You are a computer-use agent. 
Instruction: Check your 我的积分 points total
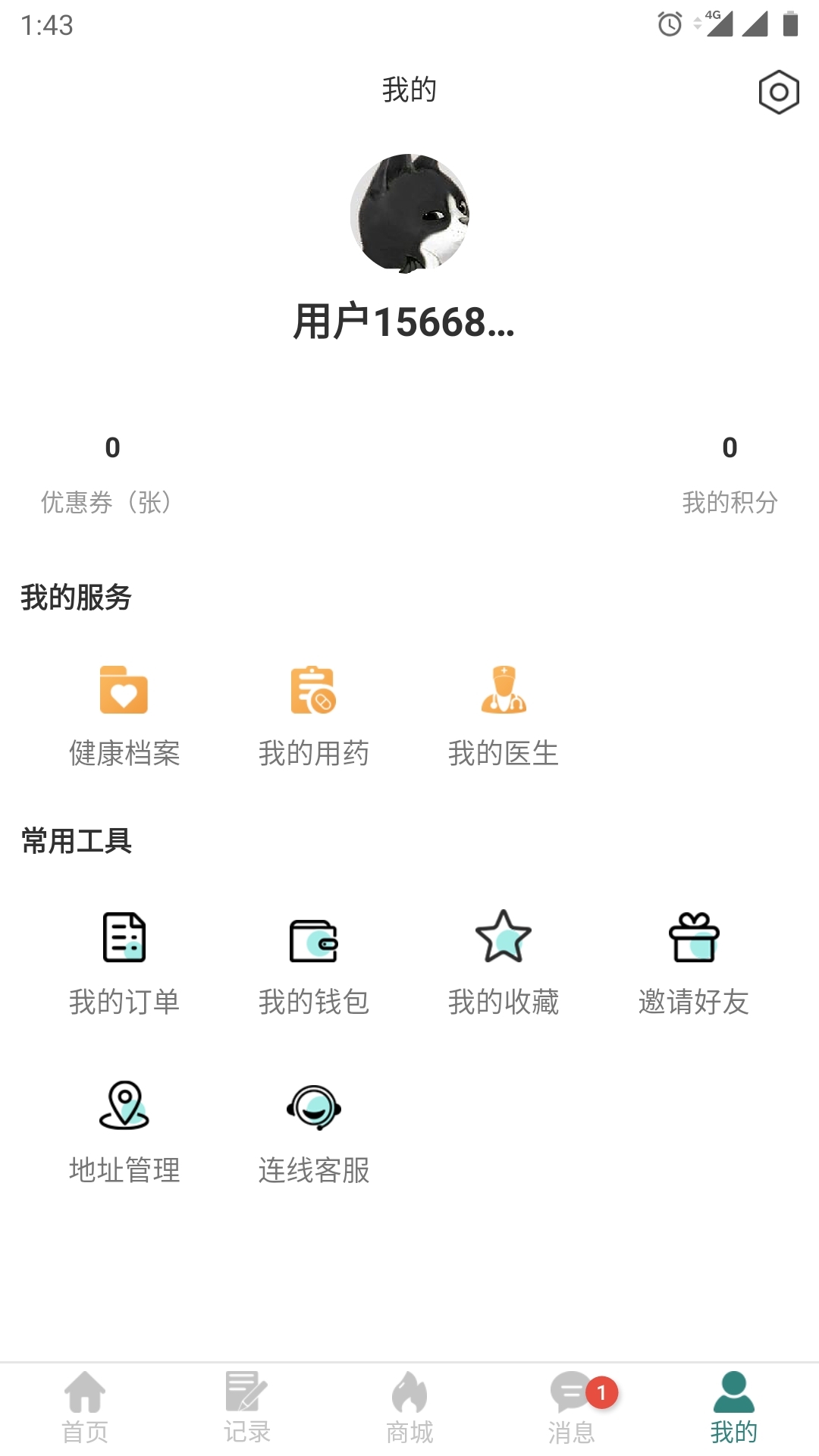(730, 470)
